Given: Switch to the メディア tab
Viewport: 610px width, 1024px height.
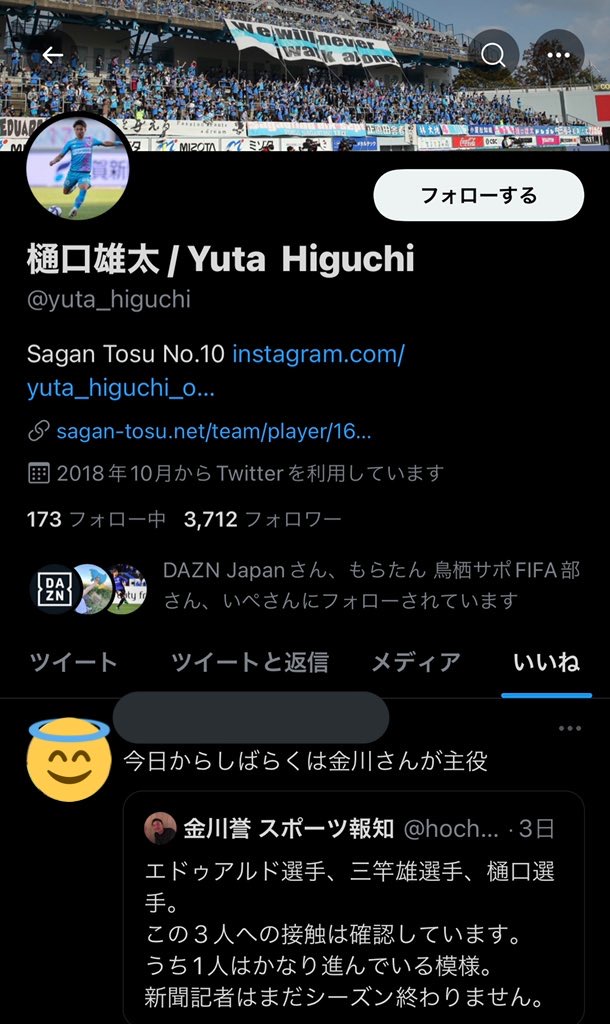Looking at the screenshot, I should [x=415, y=661].
